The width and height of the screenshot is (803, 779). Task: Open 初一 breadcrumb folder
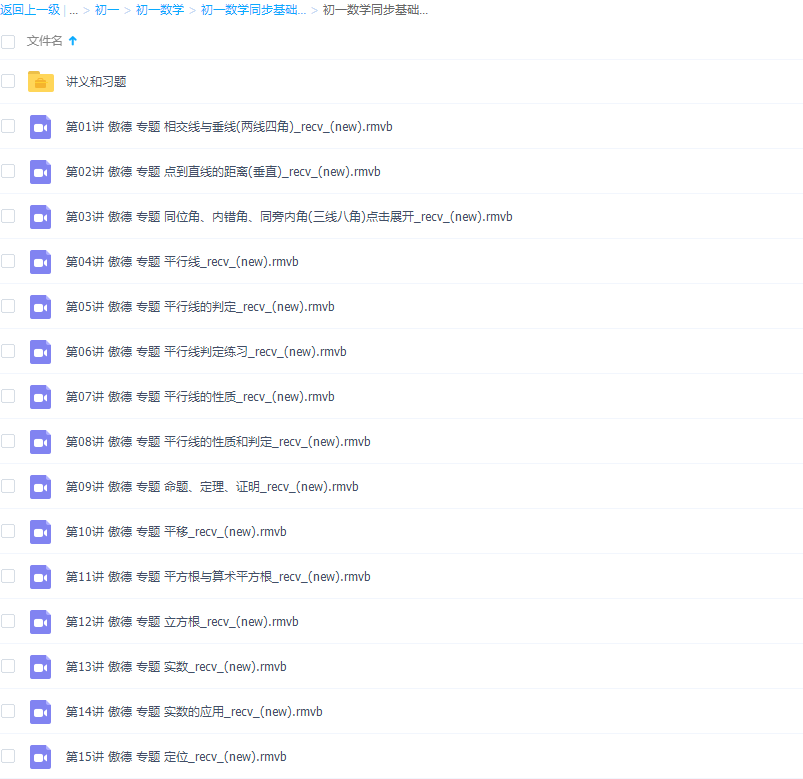pyautogui.click(x=106, y=10)
